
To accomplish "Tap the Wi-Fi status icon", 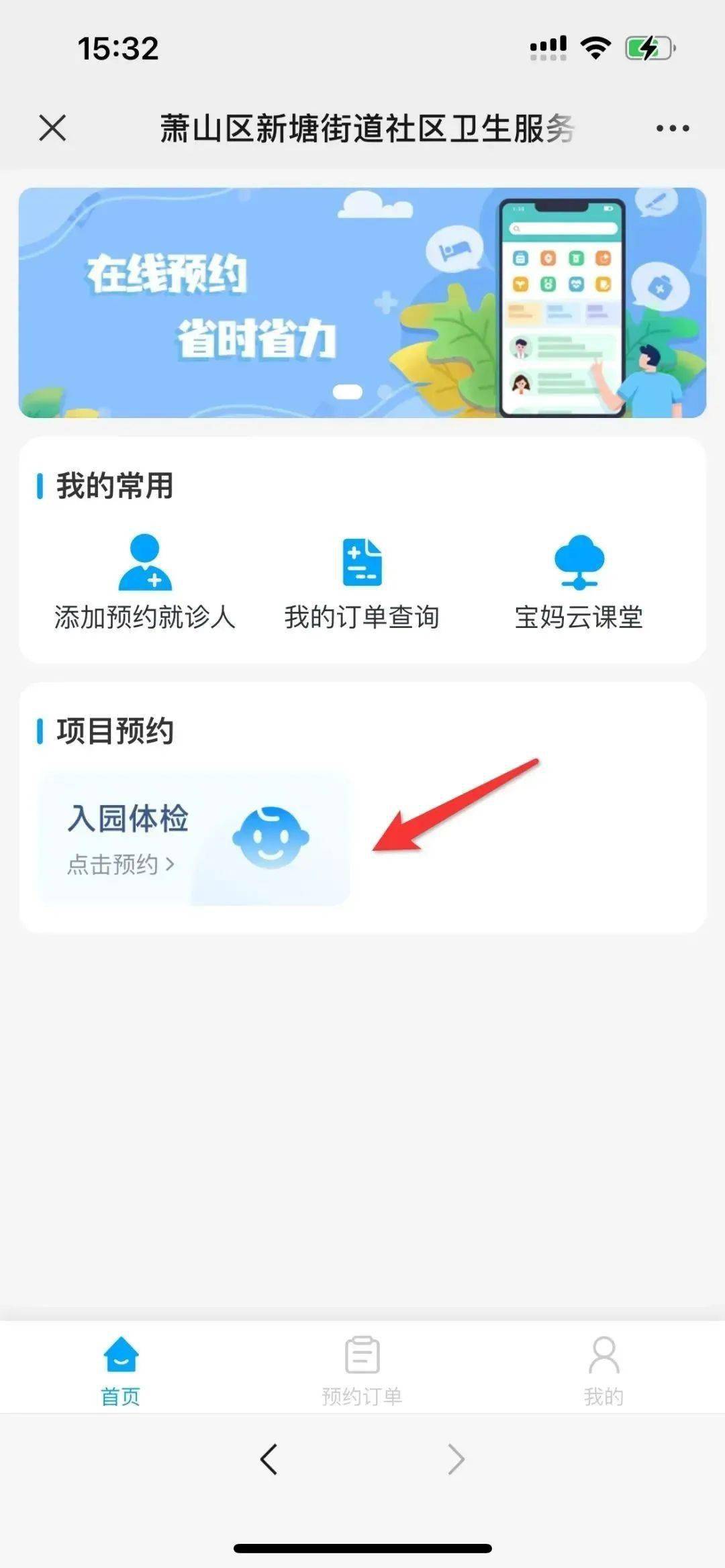I will [593, 48].
